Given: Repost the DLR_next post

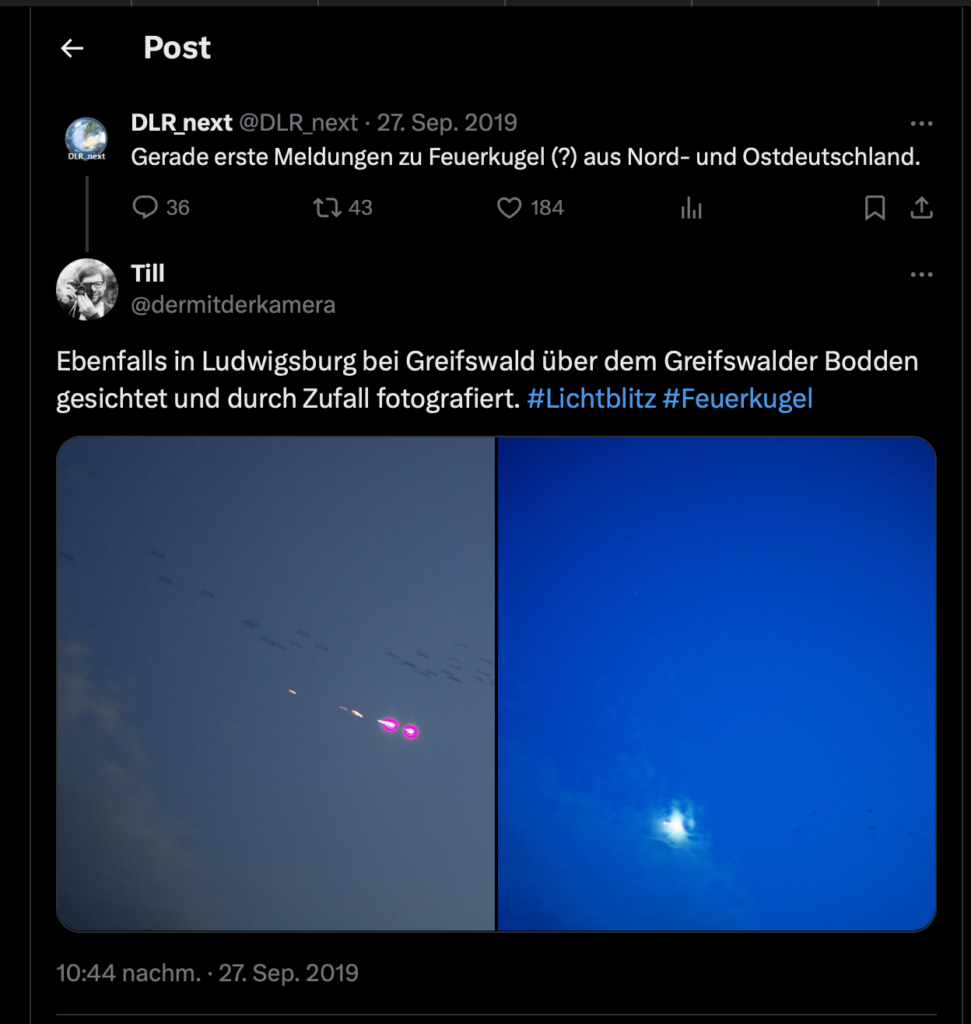Looking at the screenshot, I should [327, 207].
